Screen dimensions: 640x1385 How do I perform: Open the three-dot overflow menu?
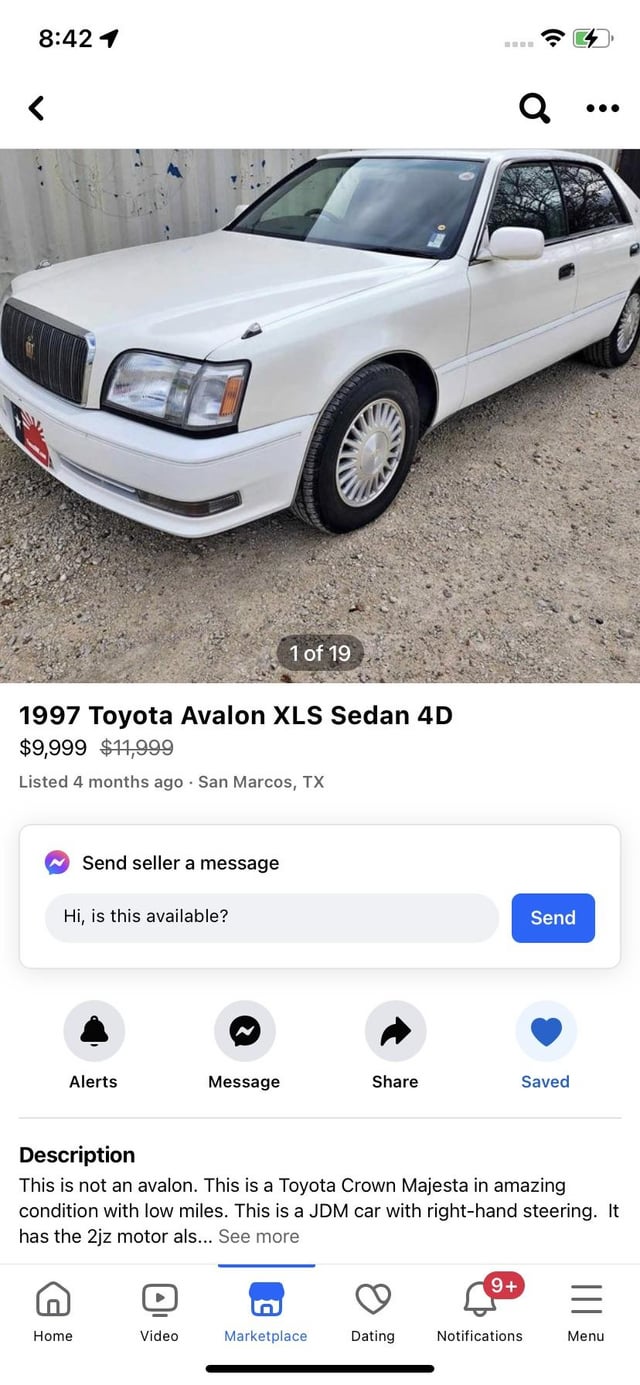(602, 108)
